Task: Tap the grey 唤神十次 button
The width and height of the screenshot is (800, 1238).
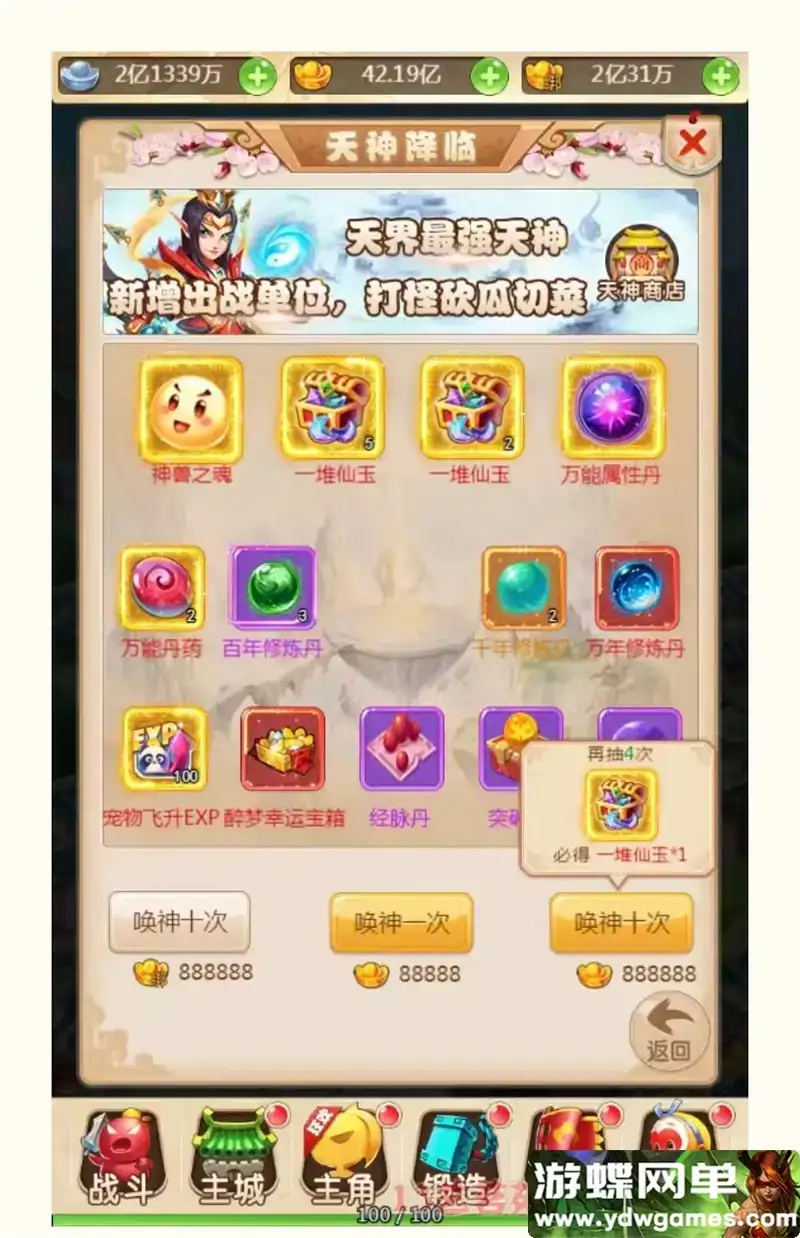Action: 179,922
